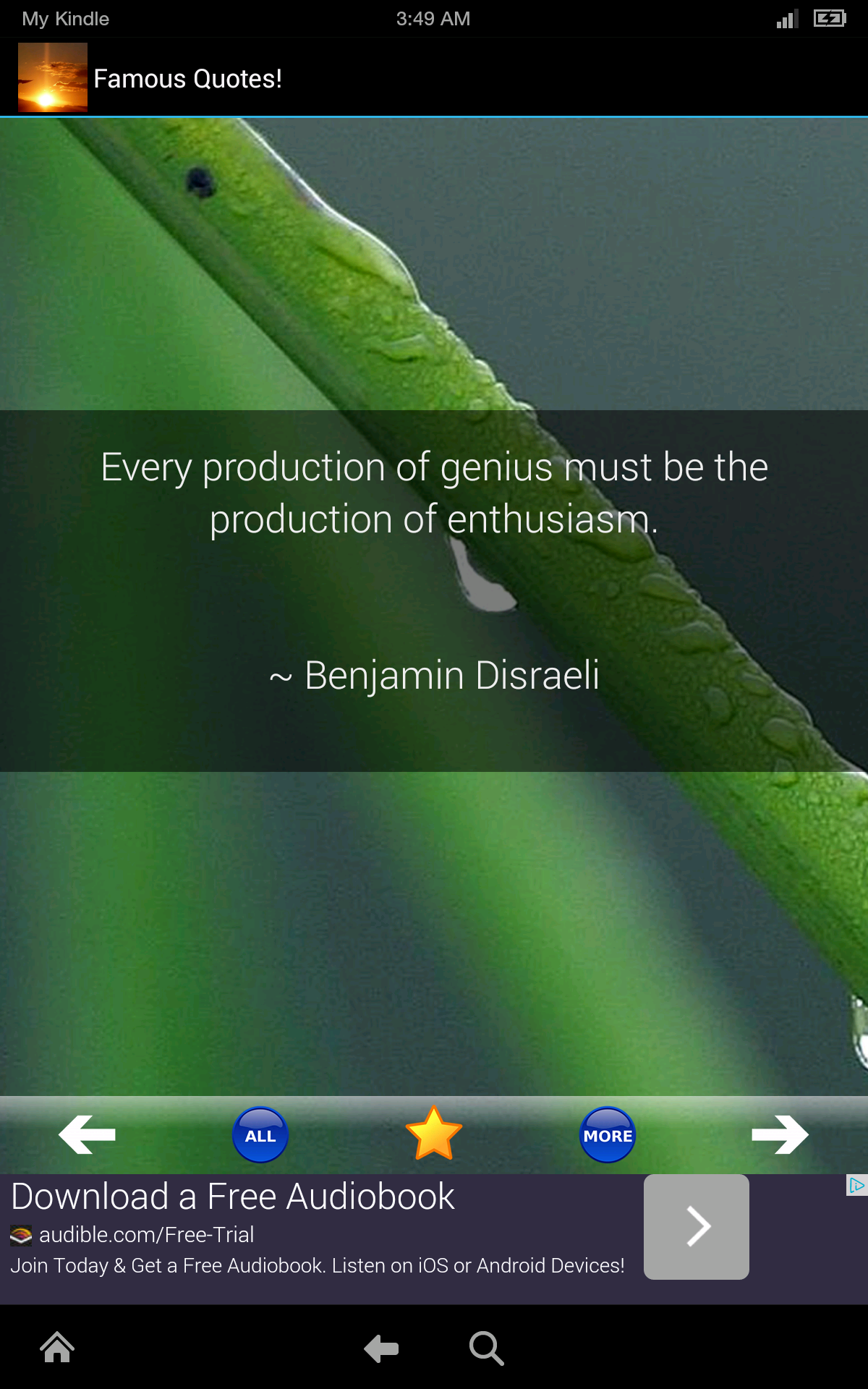Favorite this quote with the star

pyautogui.click(x=434, y=1134)
